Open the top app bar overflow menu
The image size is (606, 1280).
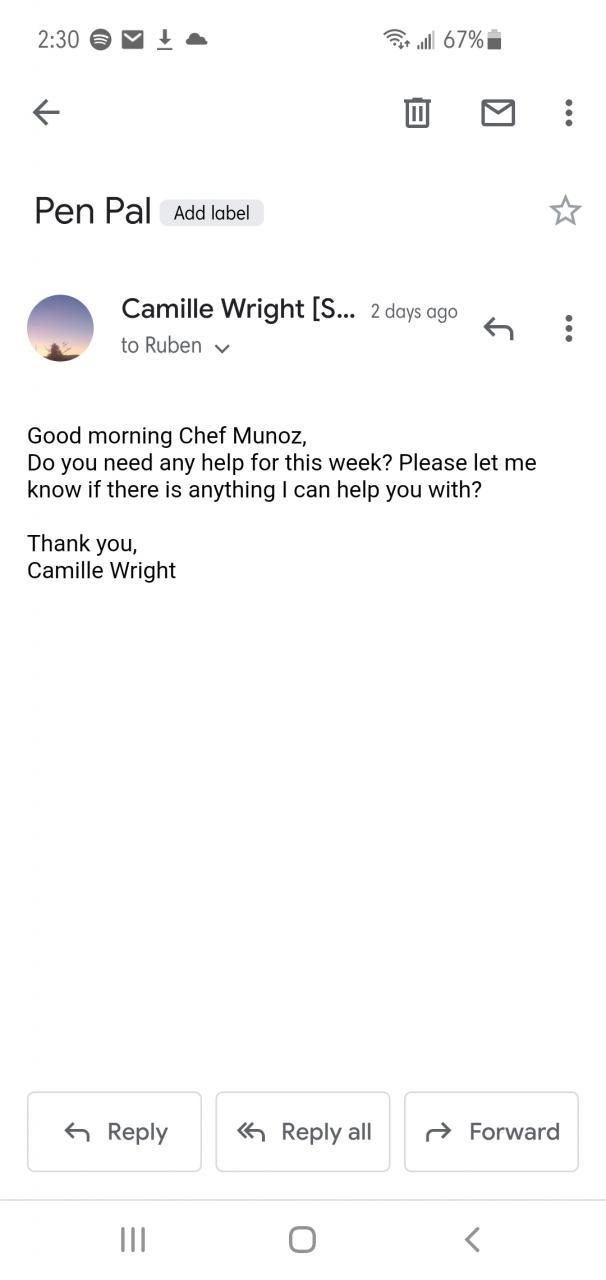coord(568,113)
